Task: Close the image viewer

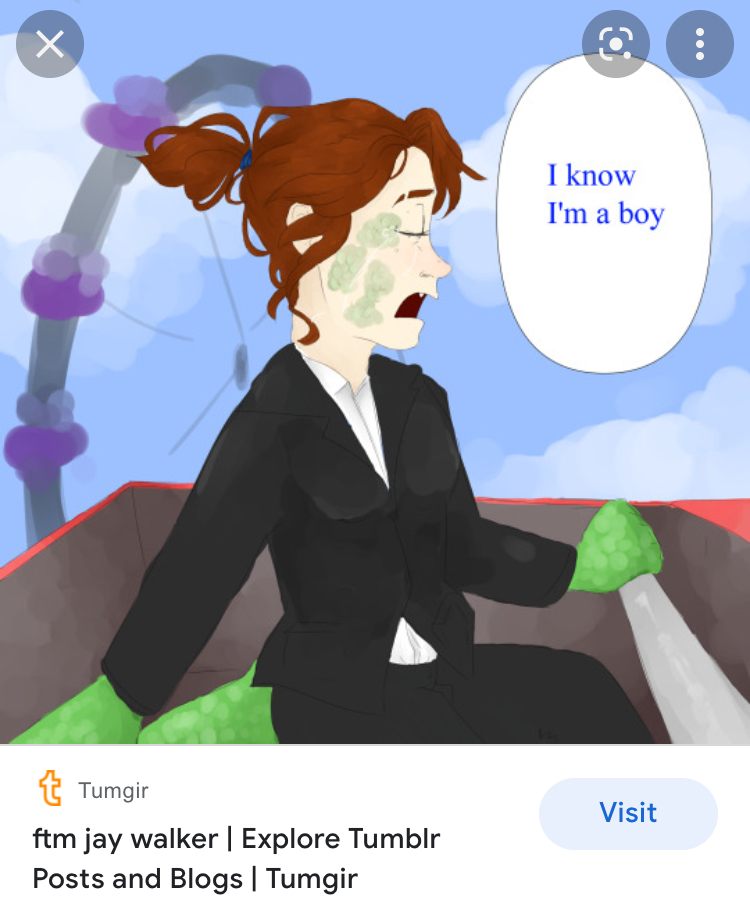Action: point(49,44)
